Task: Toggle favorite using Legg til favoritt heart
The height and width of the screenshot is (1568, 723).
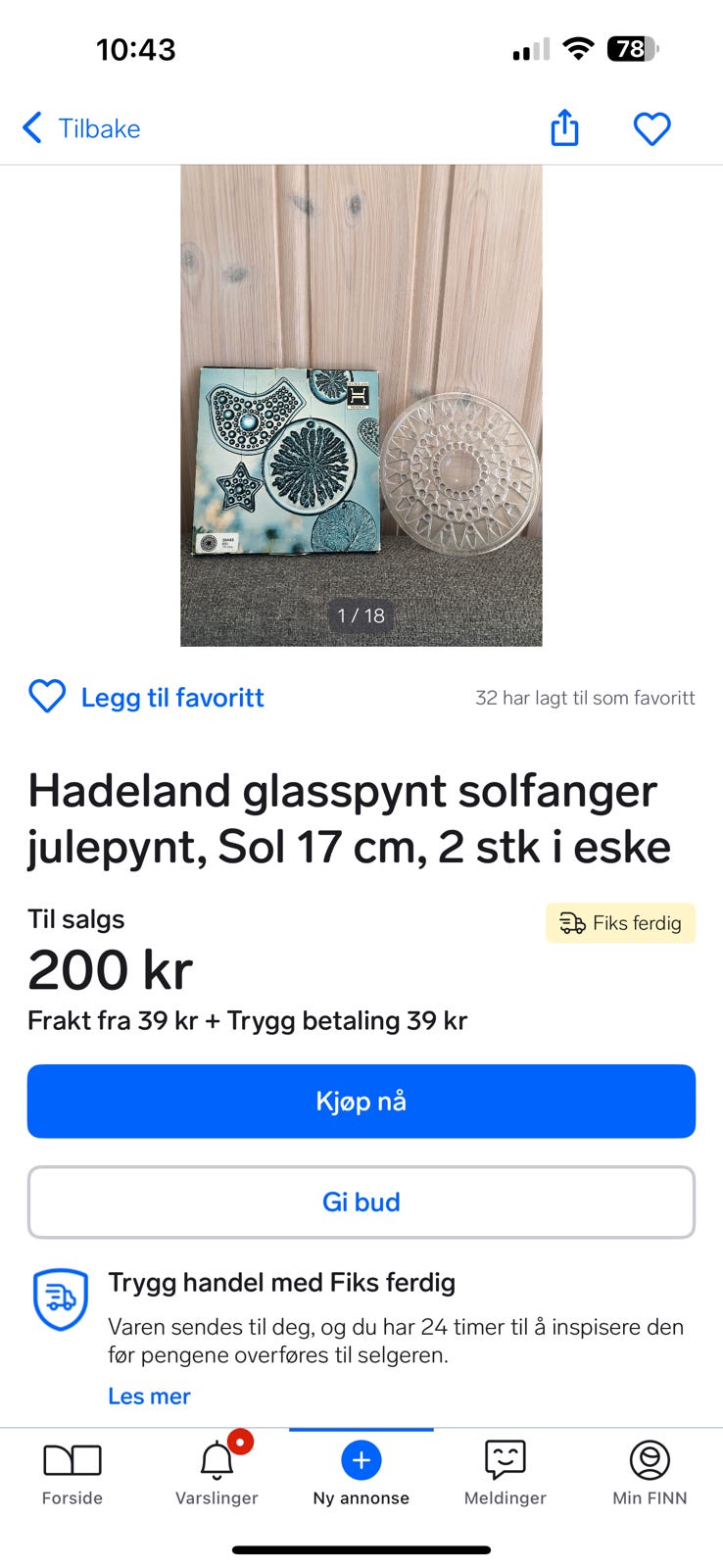Action: pyautogui.click(x=46, y=697)
